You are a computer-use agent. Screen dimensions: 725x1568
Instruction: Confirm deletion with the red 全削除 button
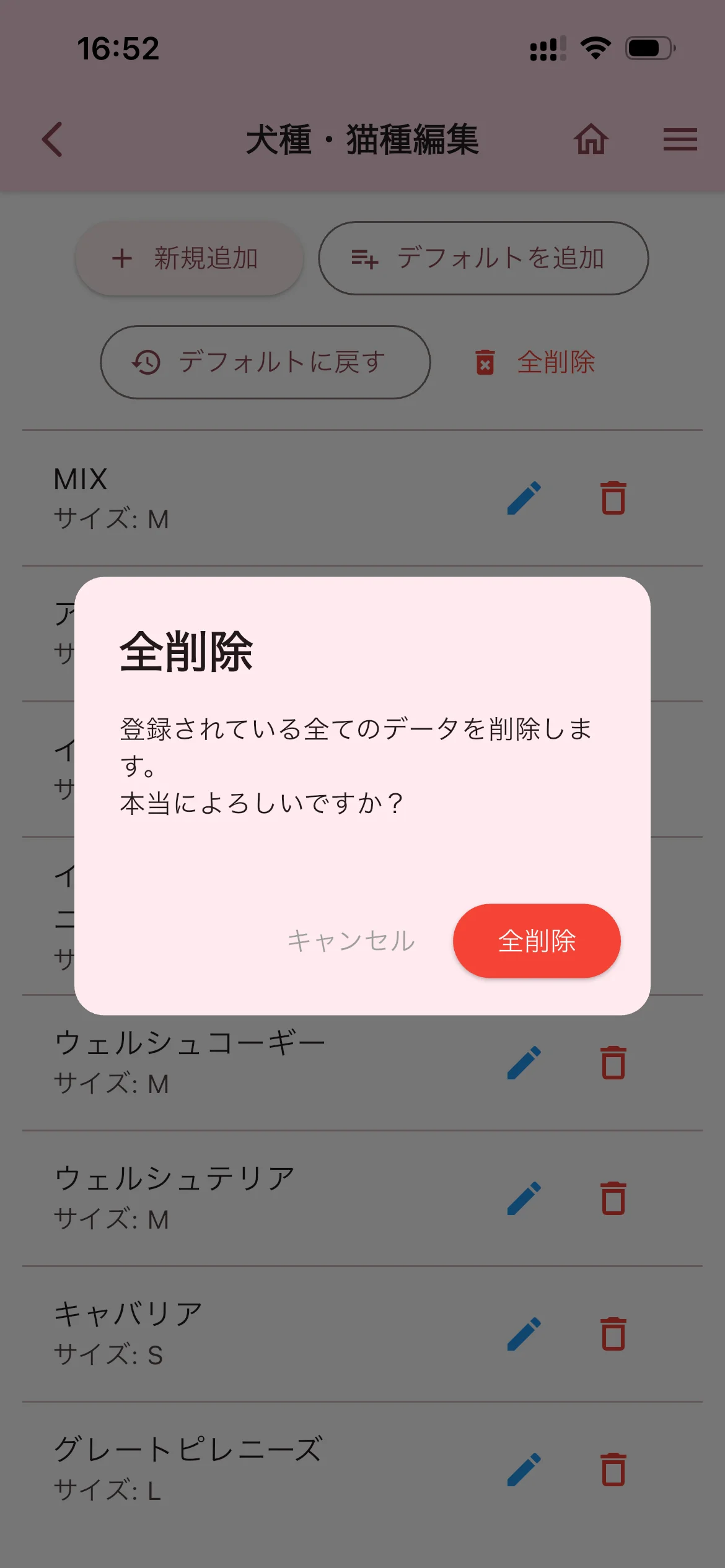tap(537, 941)
